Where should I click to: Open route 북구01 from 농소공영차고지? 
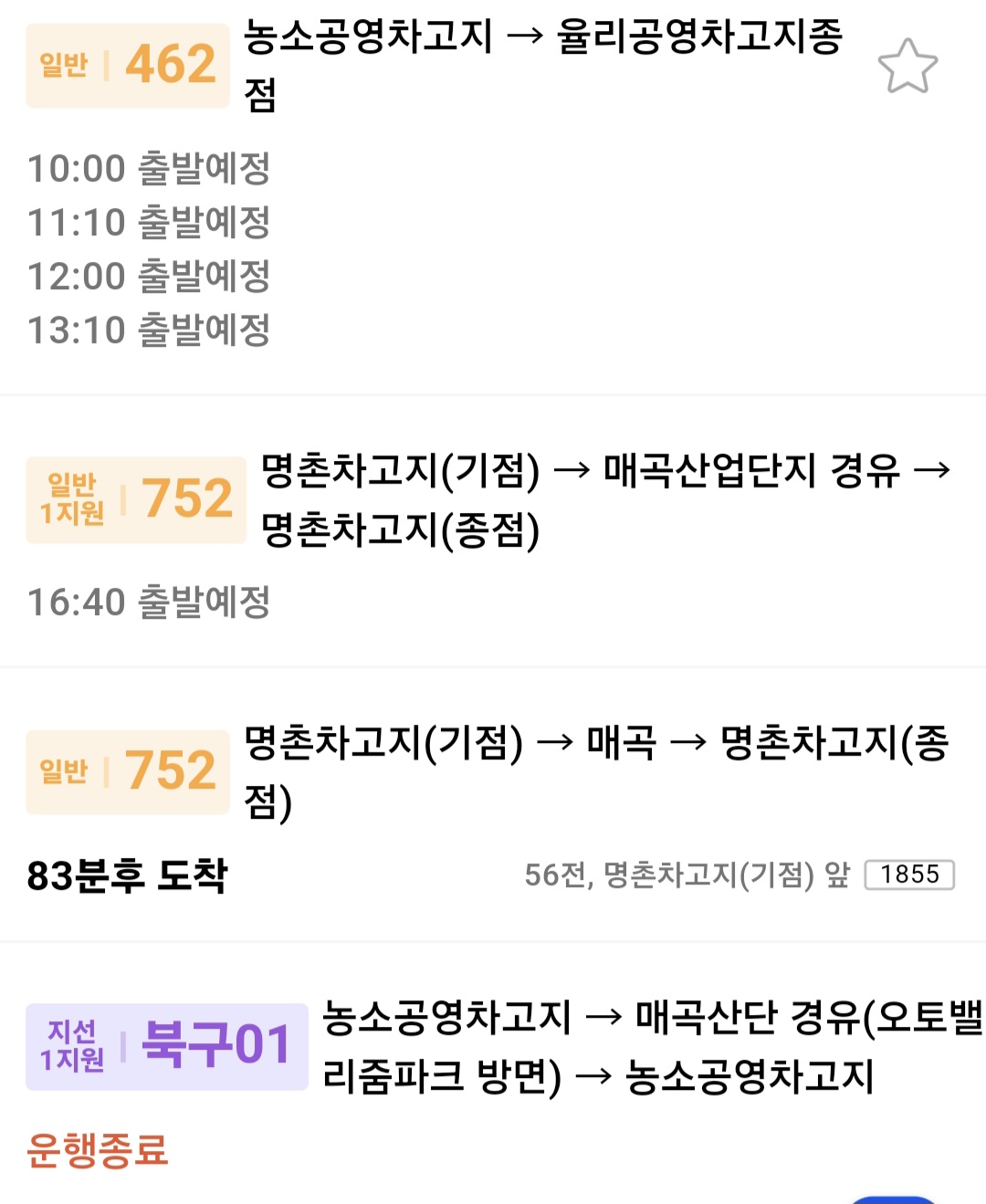point(650,1046)
